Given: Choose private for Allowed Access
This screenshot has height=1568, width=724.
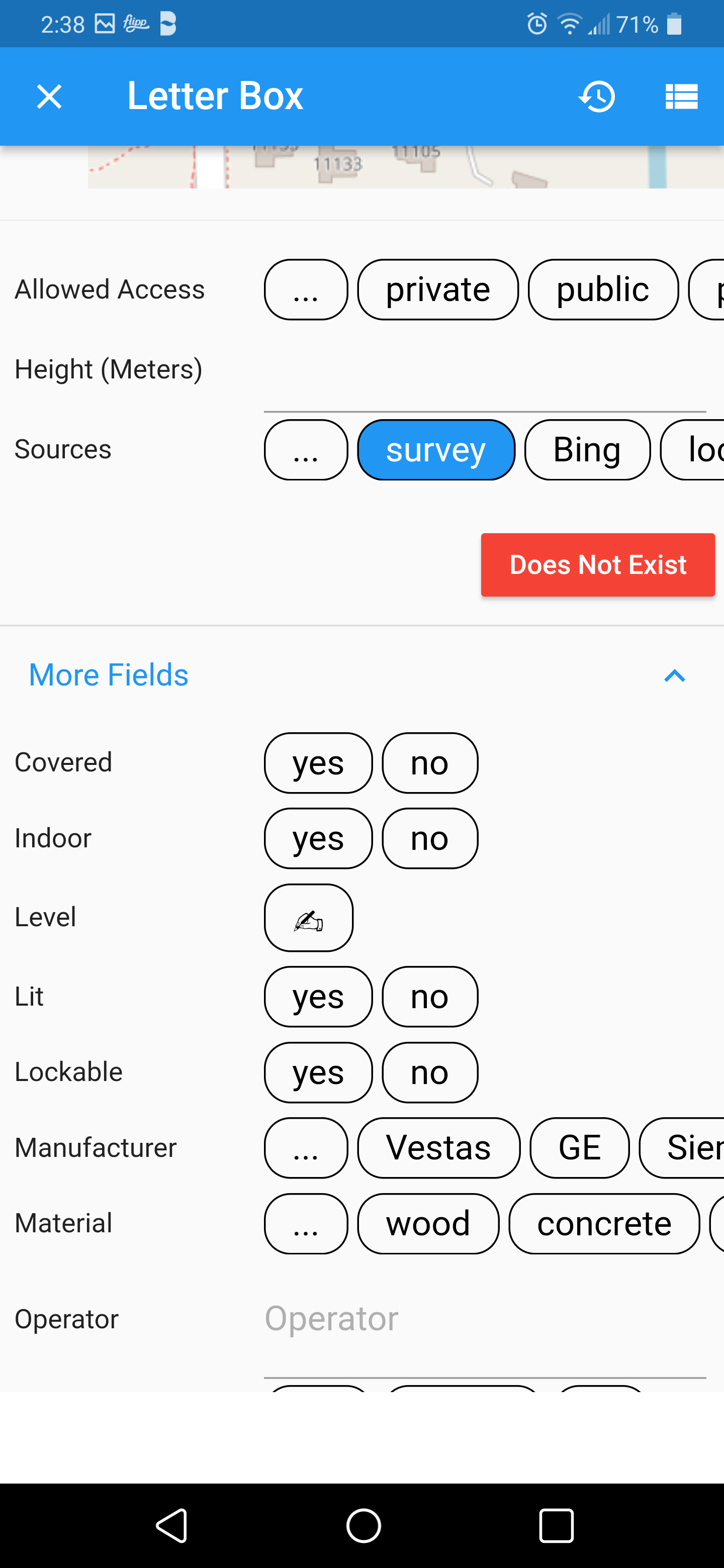Looking at the screenshot, I should (438, 290).
